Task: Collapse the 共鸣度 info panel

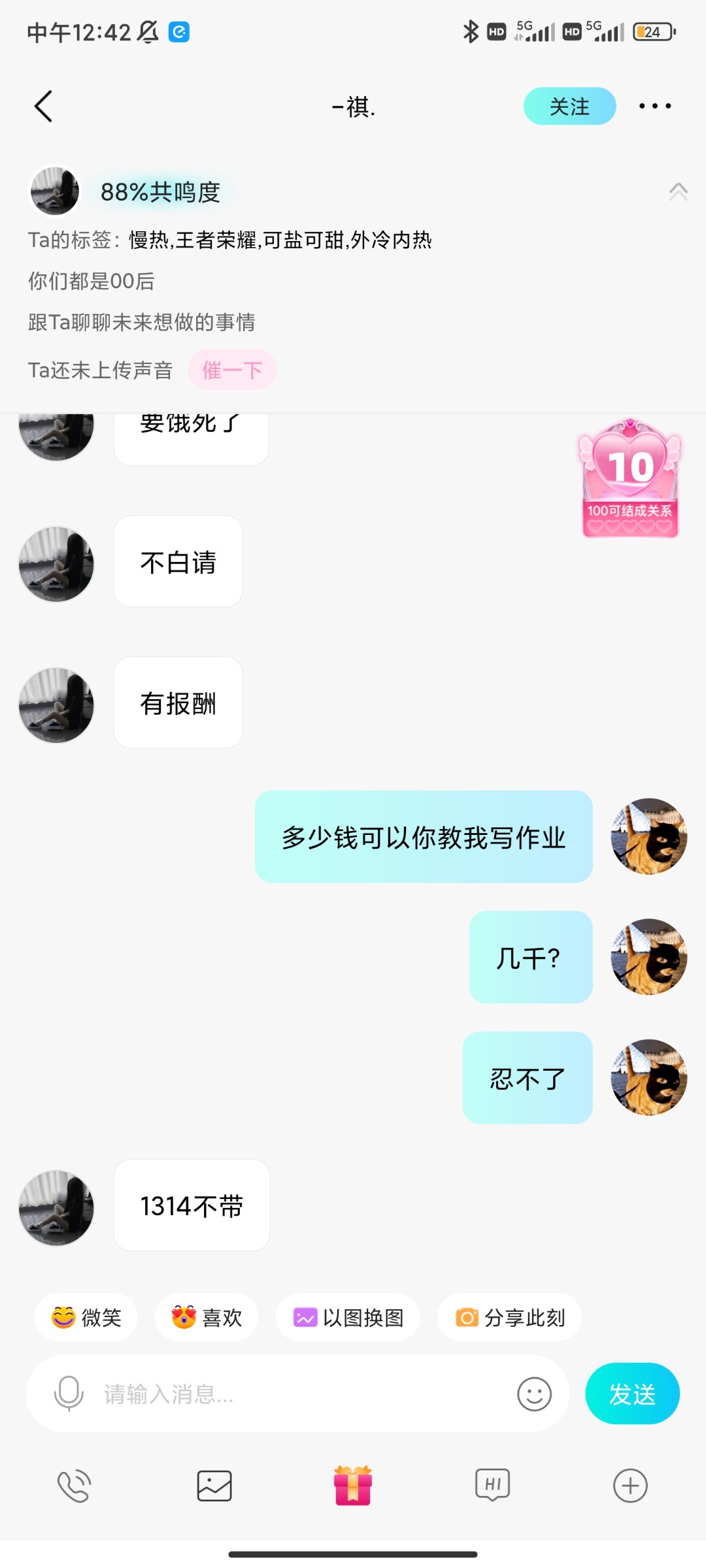Action: [x=678, y=191]
